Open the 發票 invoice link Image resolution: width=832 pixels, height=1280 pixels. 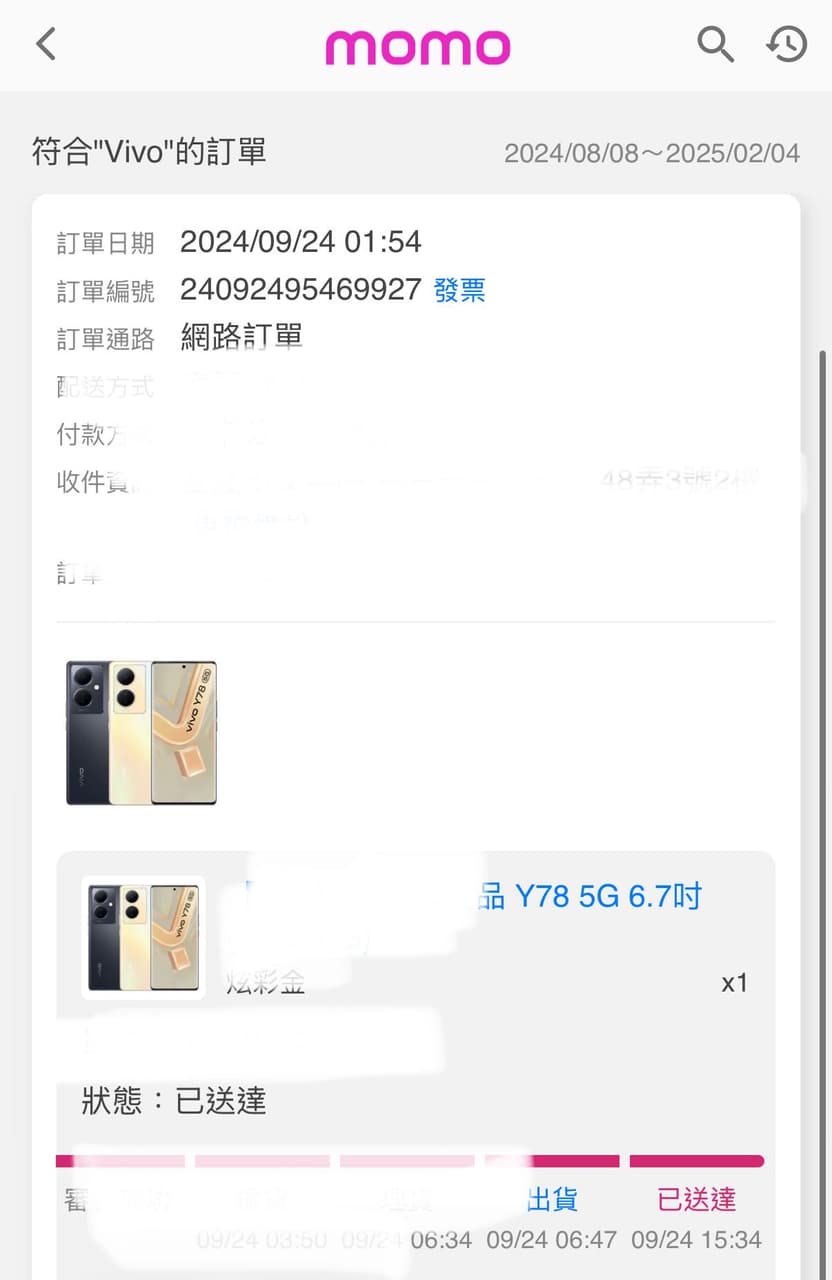(x=459, y=291)
